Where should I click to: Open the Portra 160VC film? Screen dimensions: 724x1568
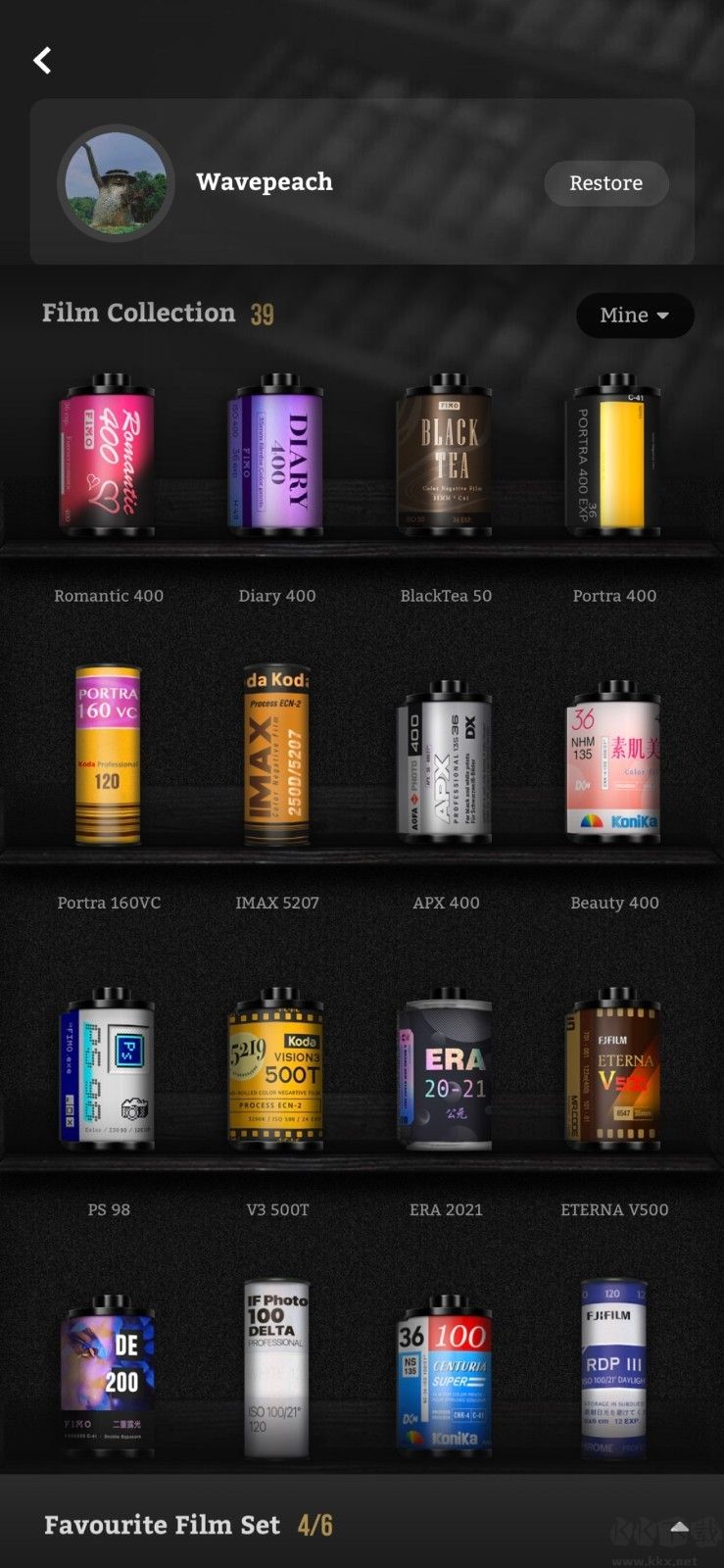coord(108,755)
